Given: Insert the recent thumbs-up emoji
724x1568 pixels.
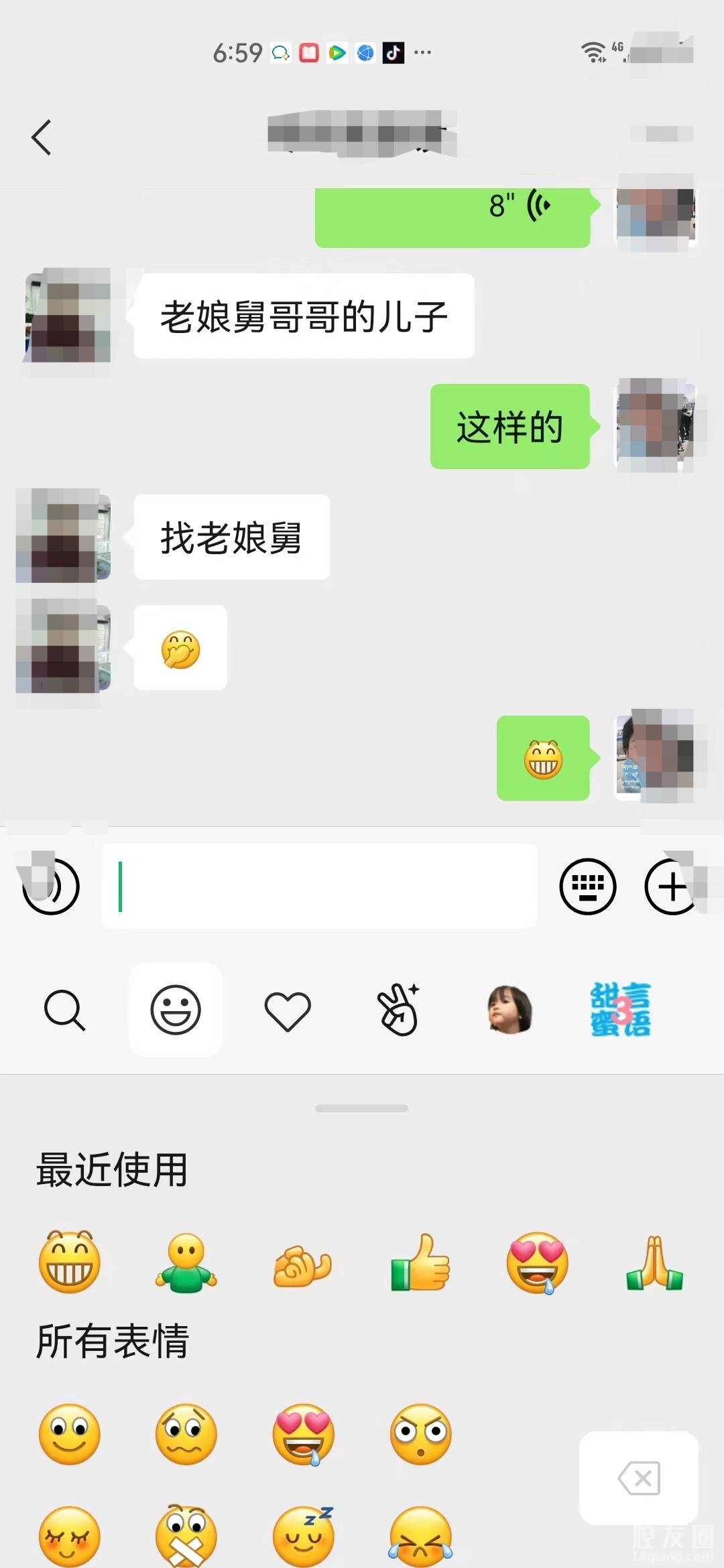Looking at the screenshot, I should click(x=421, y=1262).
